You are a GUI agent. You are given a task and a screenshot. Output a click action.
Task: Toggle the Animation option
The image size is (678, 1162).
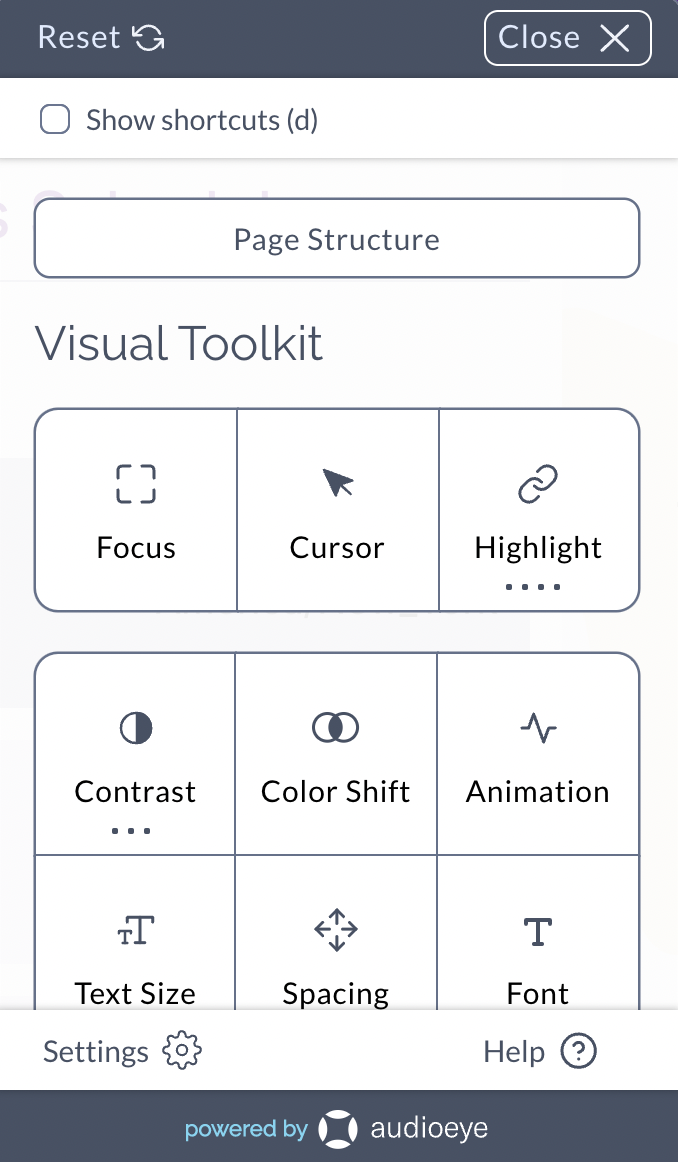538,755
